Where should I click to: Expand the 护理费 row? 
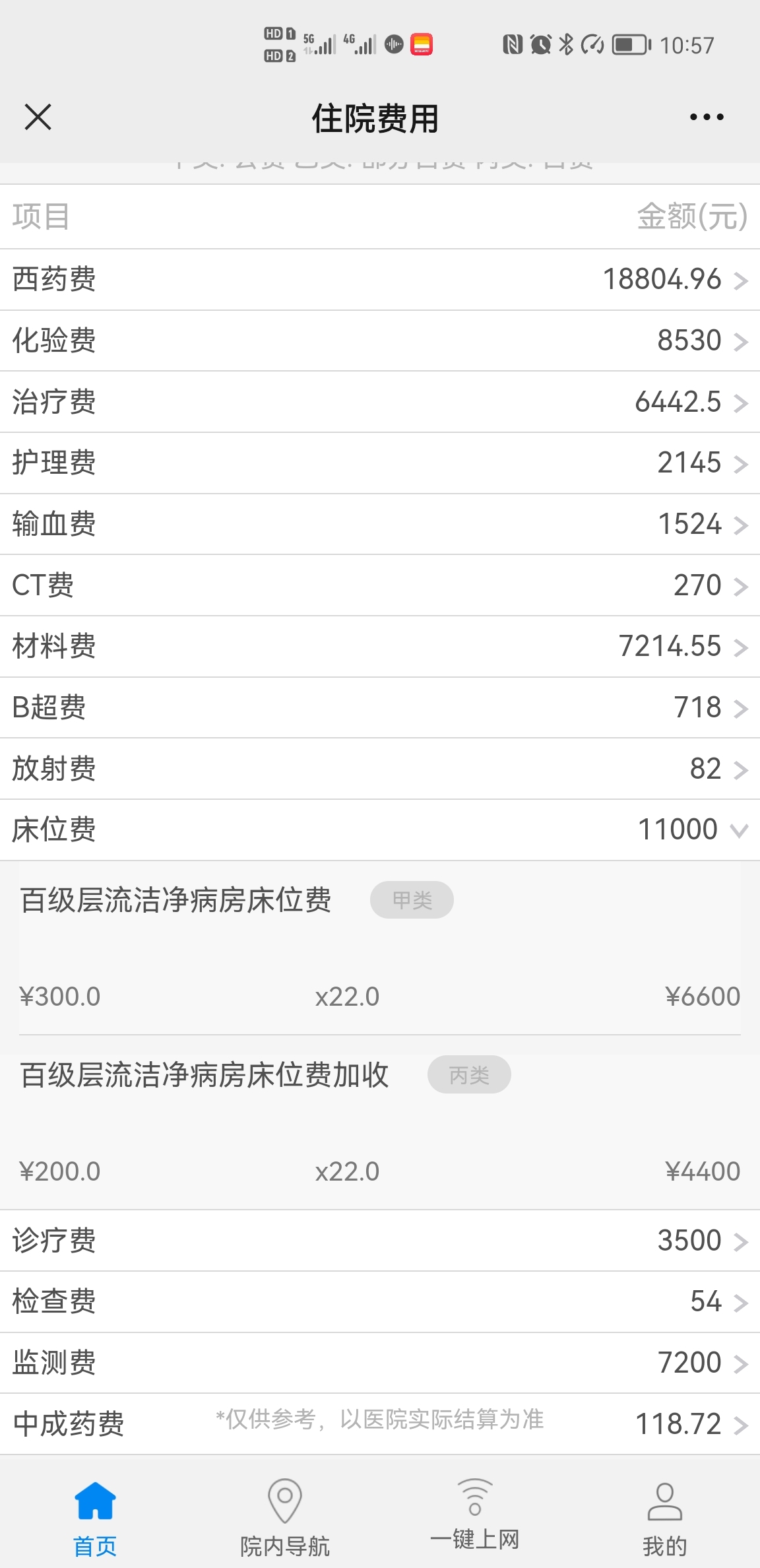[x=380, y=463]
